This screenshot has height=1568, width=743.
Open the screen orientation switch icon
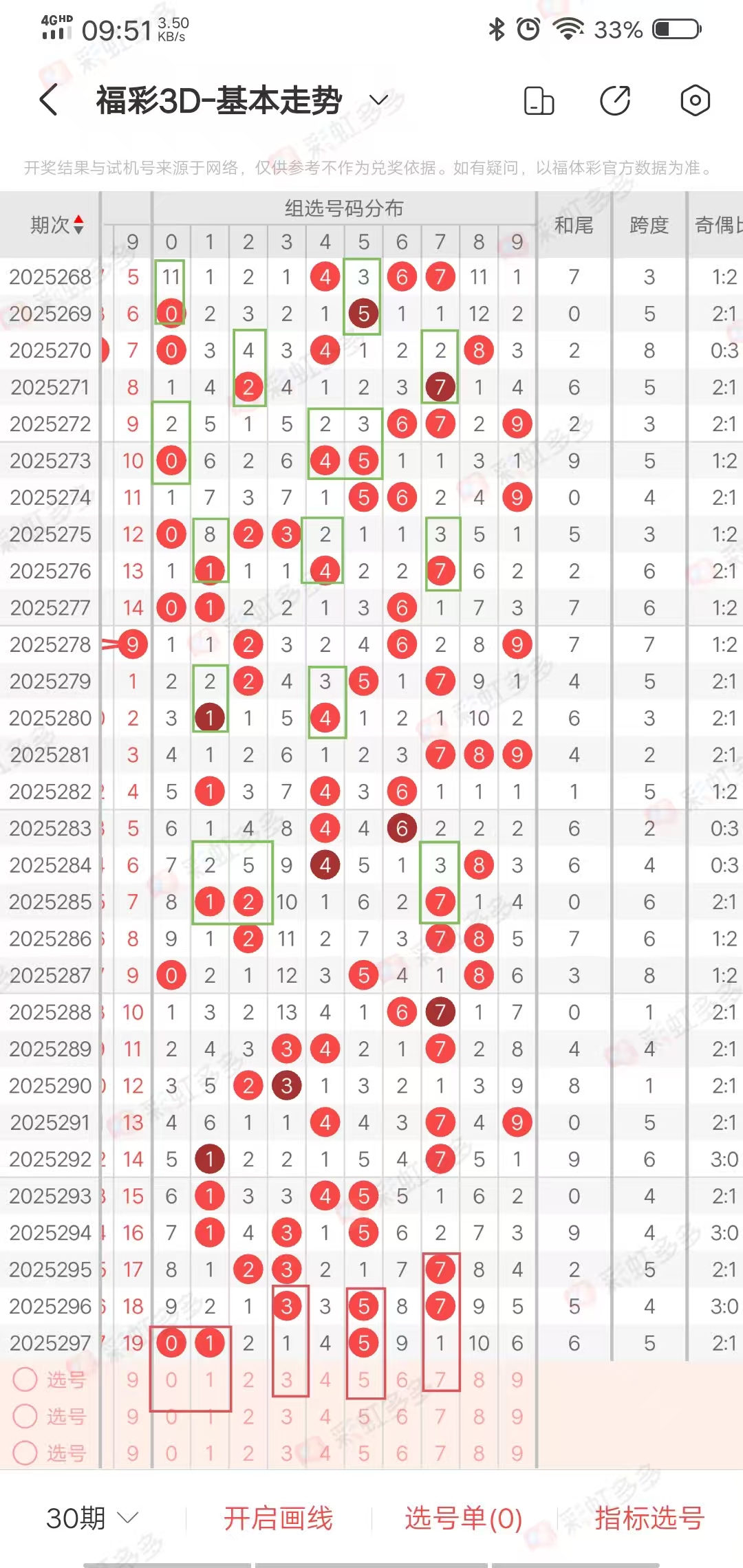(x=539, y=100)
